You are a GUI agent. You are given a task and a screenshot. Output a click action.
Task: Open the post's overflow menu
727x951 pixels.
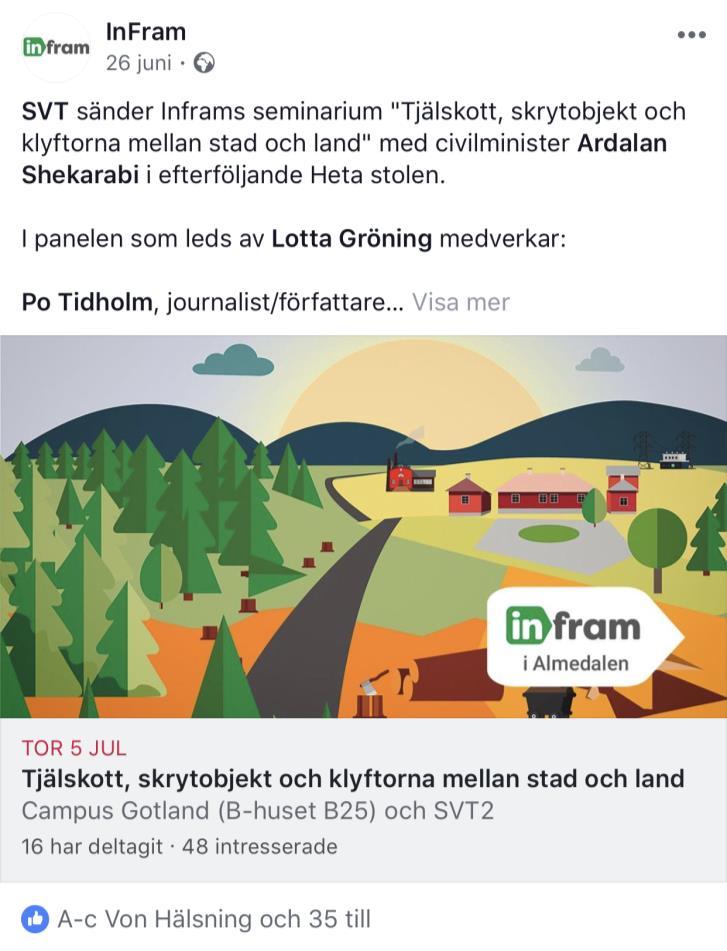click(x=691, y=35)
